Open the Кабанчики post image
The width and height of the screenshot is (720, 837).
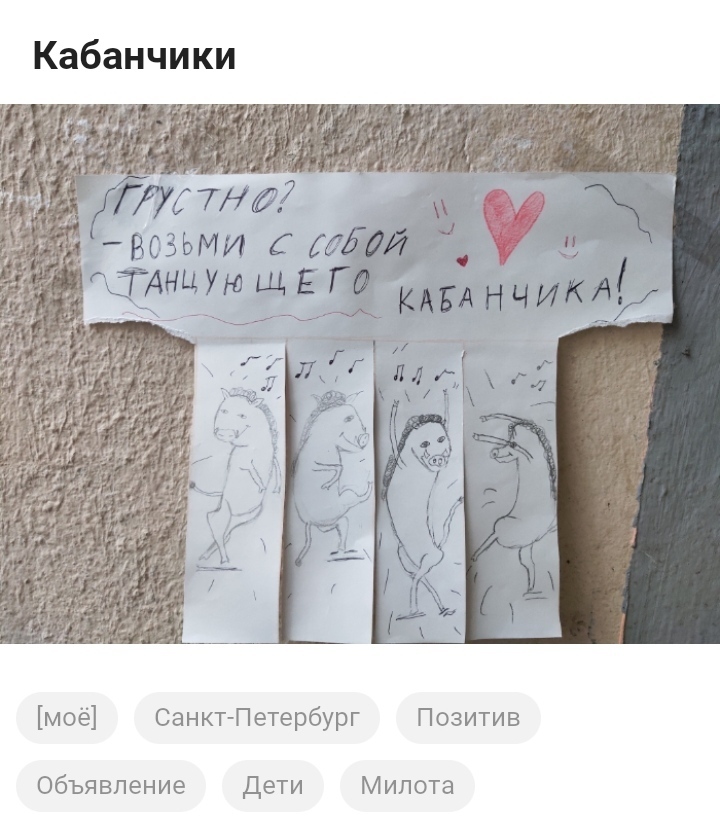(360, 373)
